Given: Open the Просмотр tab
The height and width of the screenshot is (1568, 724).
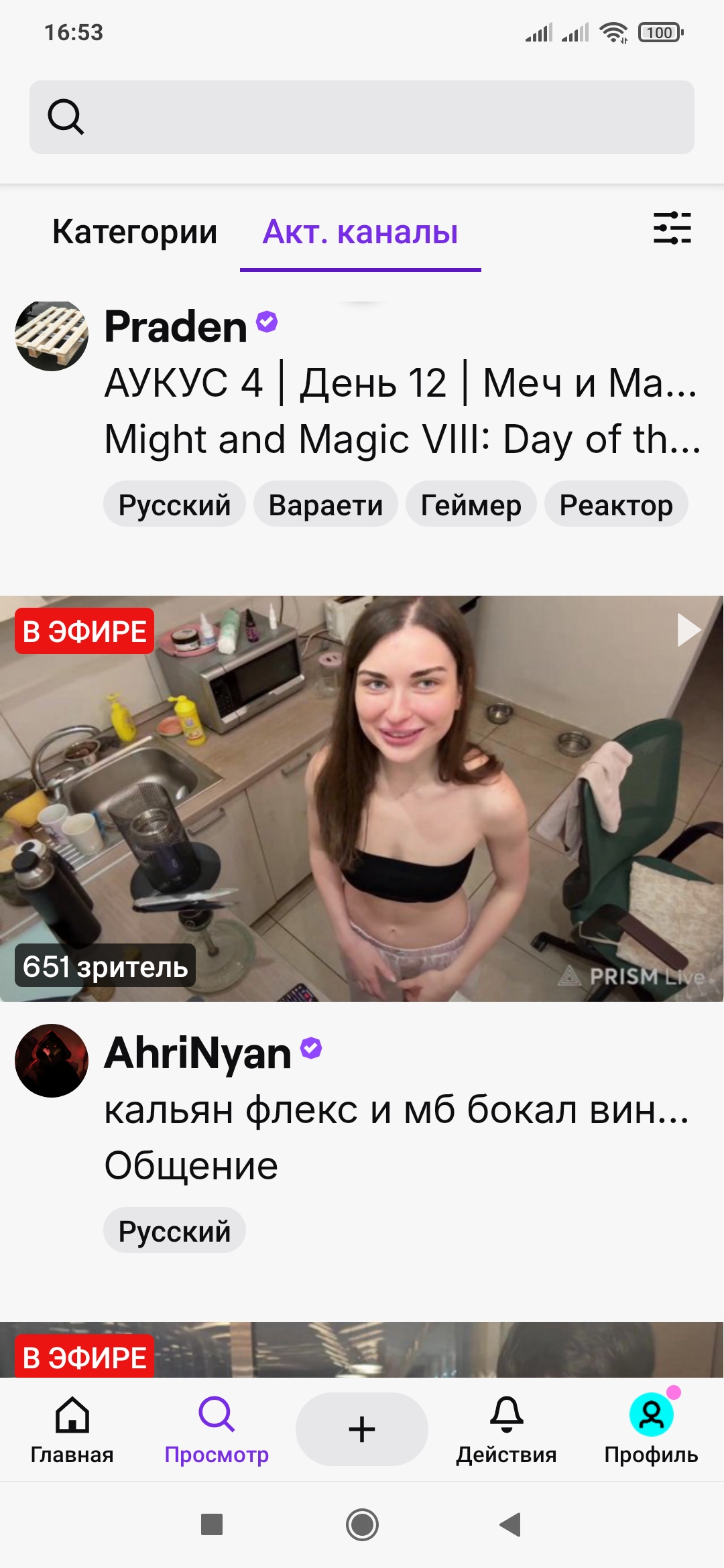Looking at the screenshot, I should click(x=217, y=1429).
